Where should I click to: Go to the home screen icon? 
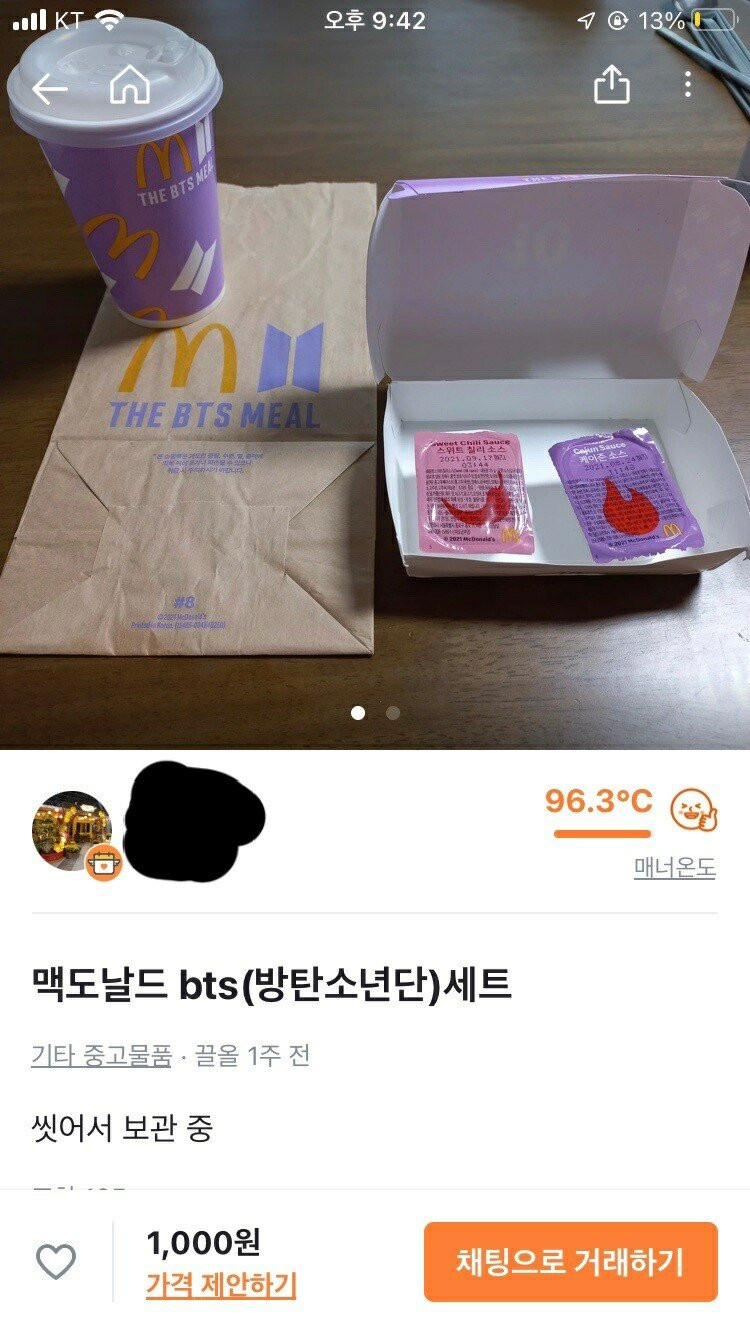click(130, 86)
